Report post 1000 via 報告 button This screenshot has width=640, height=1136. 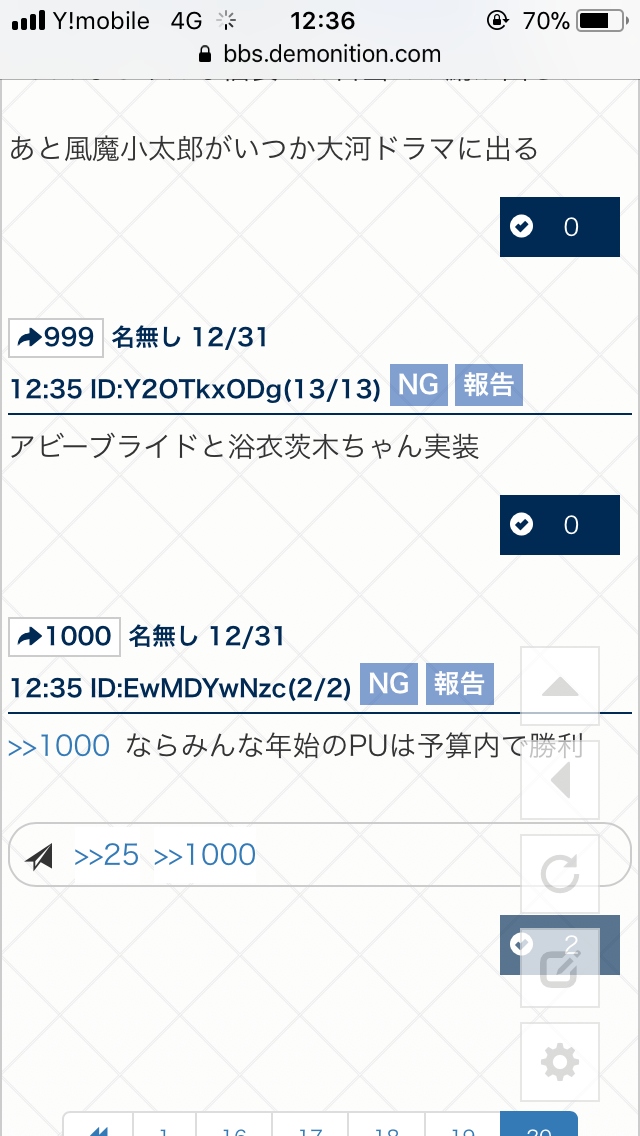point(459,683)
